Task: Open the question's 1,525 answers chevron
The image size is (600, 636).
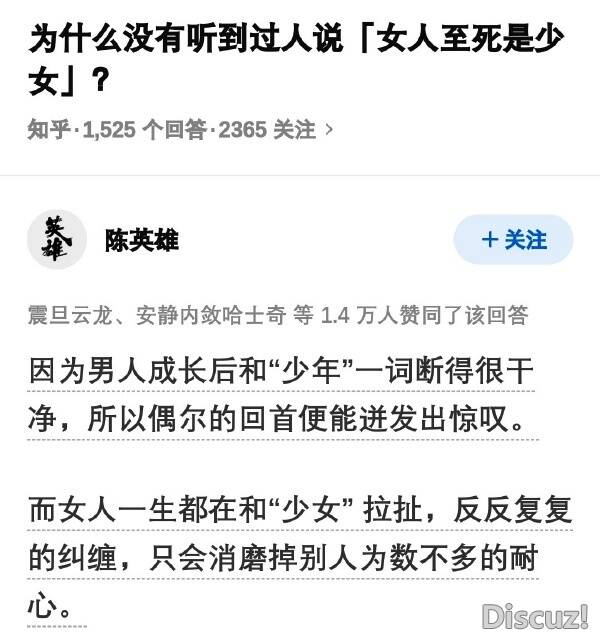Action: click(x=330, y=130)
